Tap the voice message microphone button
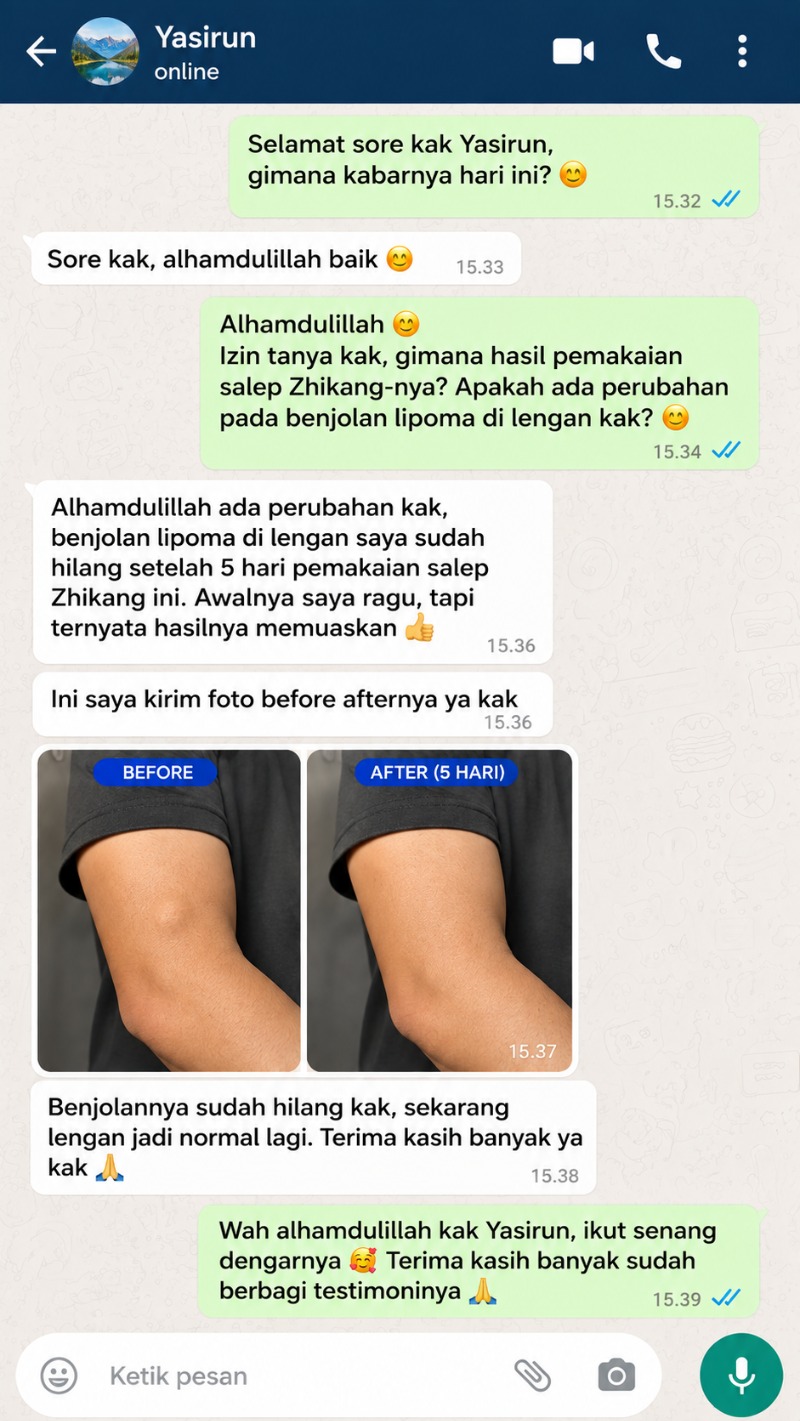800x1421 pixels. click(741, 1376)
